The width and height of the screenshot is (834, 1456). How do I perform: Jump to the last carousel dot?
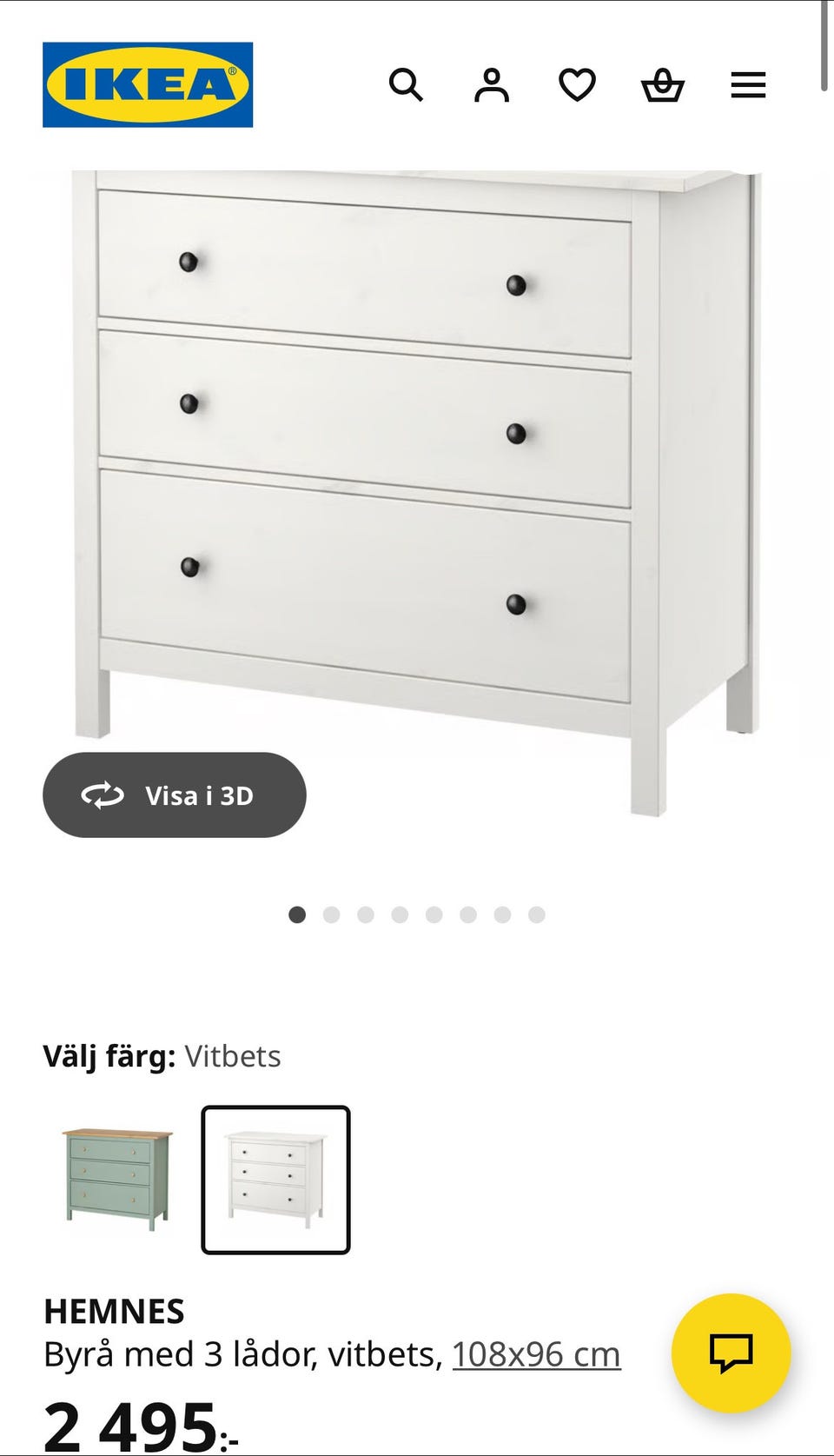tap(536, 914)
